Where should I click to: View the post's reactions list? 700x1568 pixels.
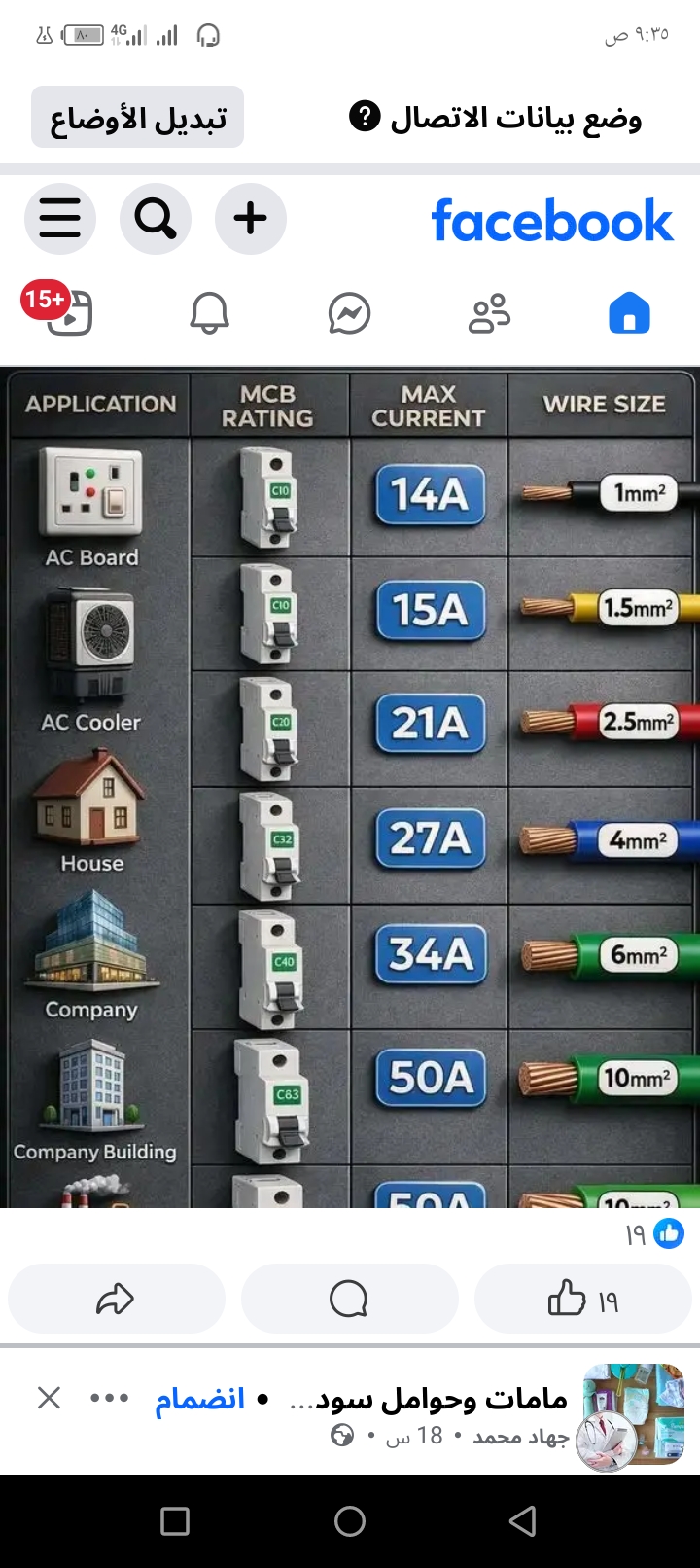pos(655,1234)
